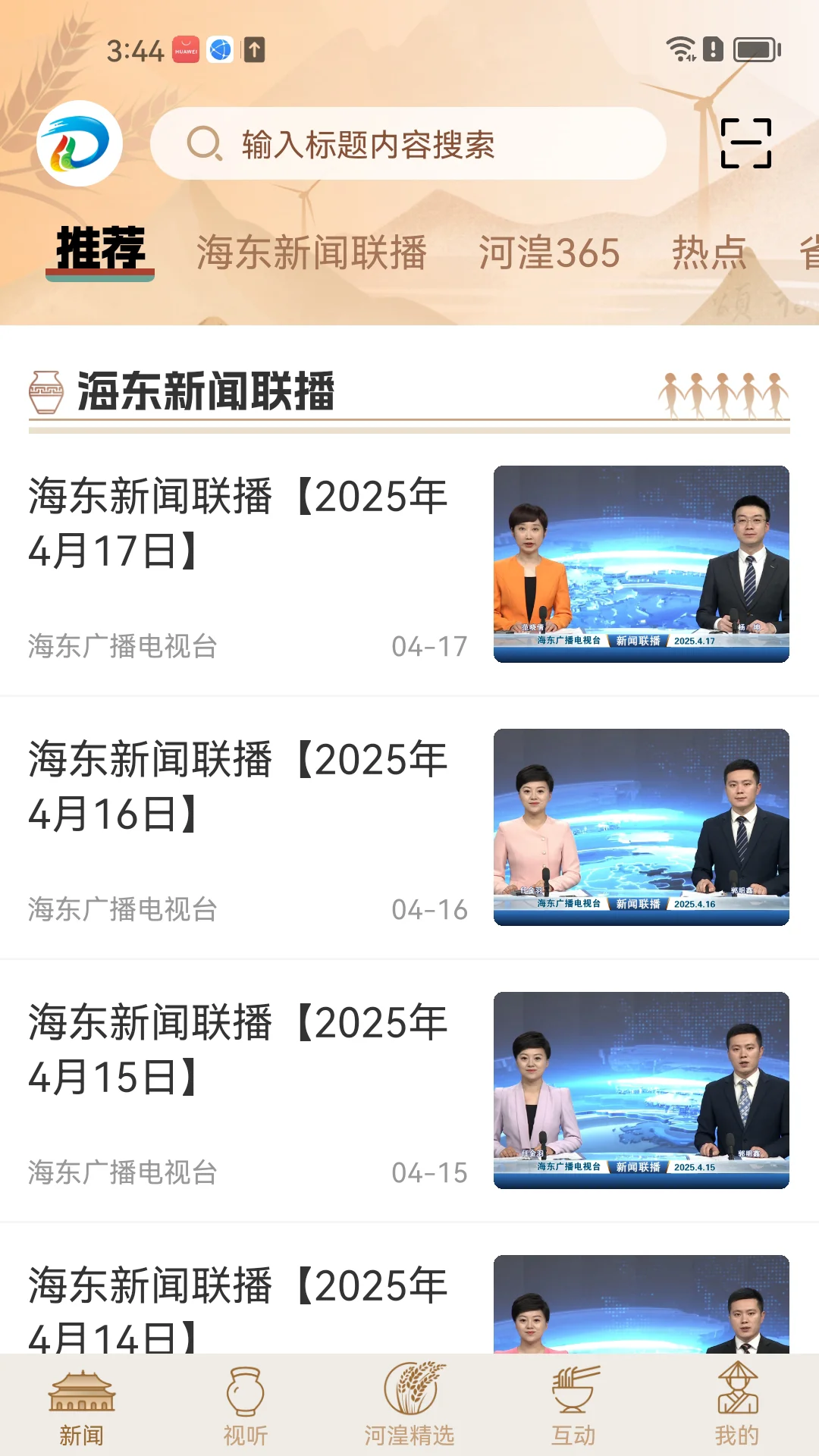Click the magnifier icon in search bar

click(203, 143)
